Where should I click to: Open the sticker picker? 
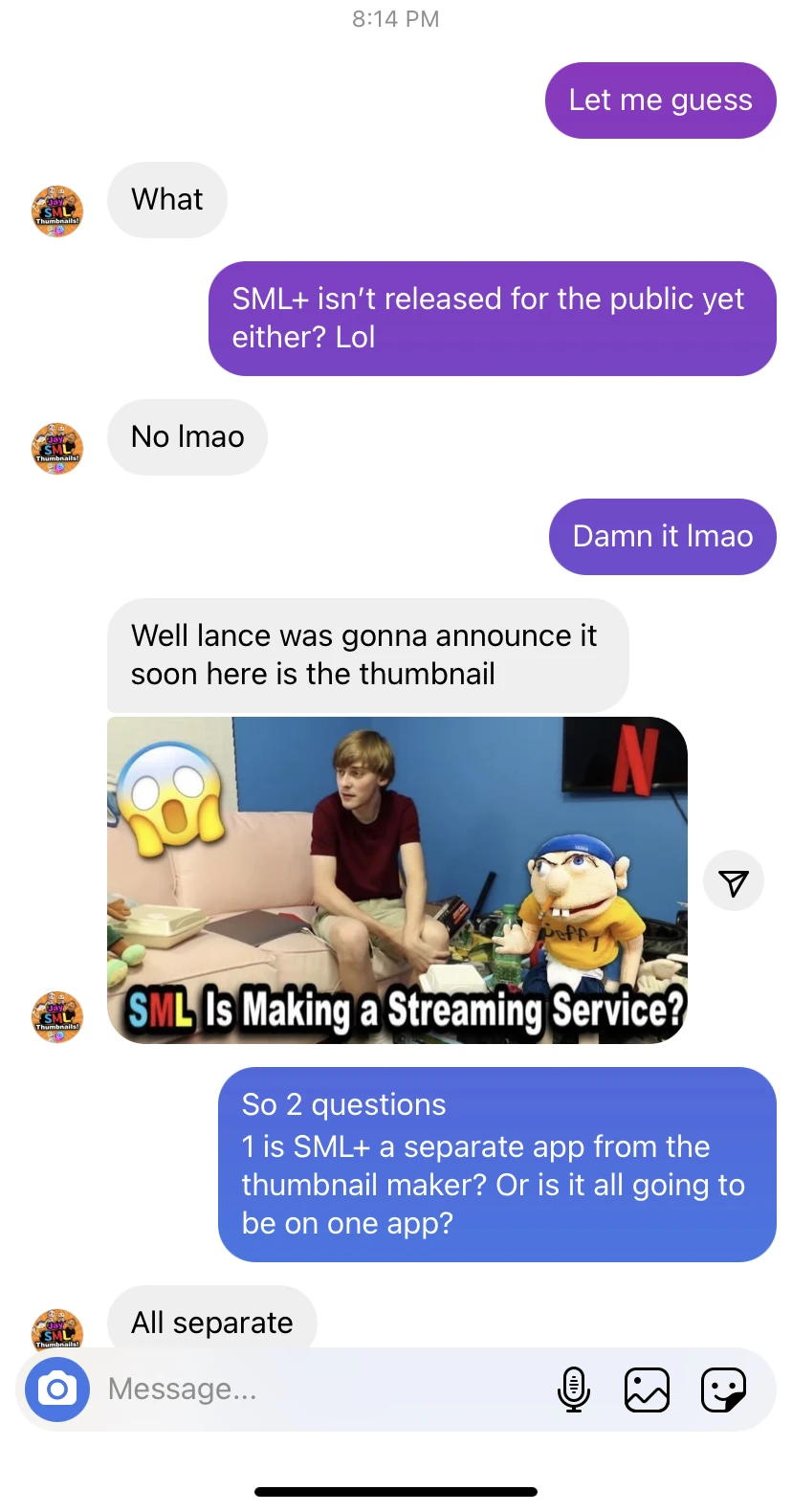coord(723,1390)
